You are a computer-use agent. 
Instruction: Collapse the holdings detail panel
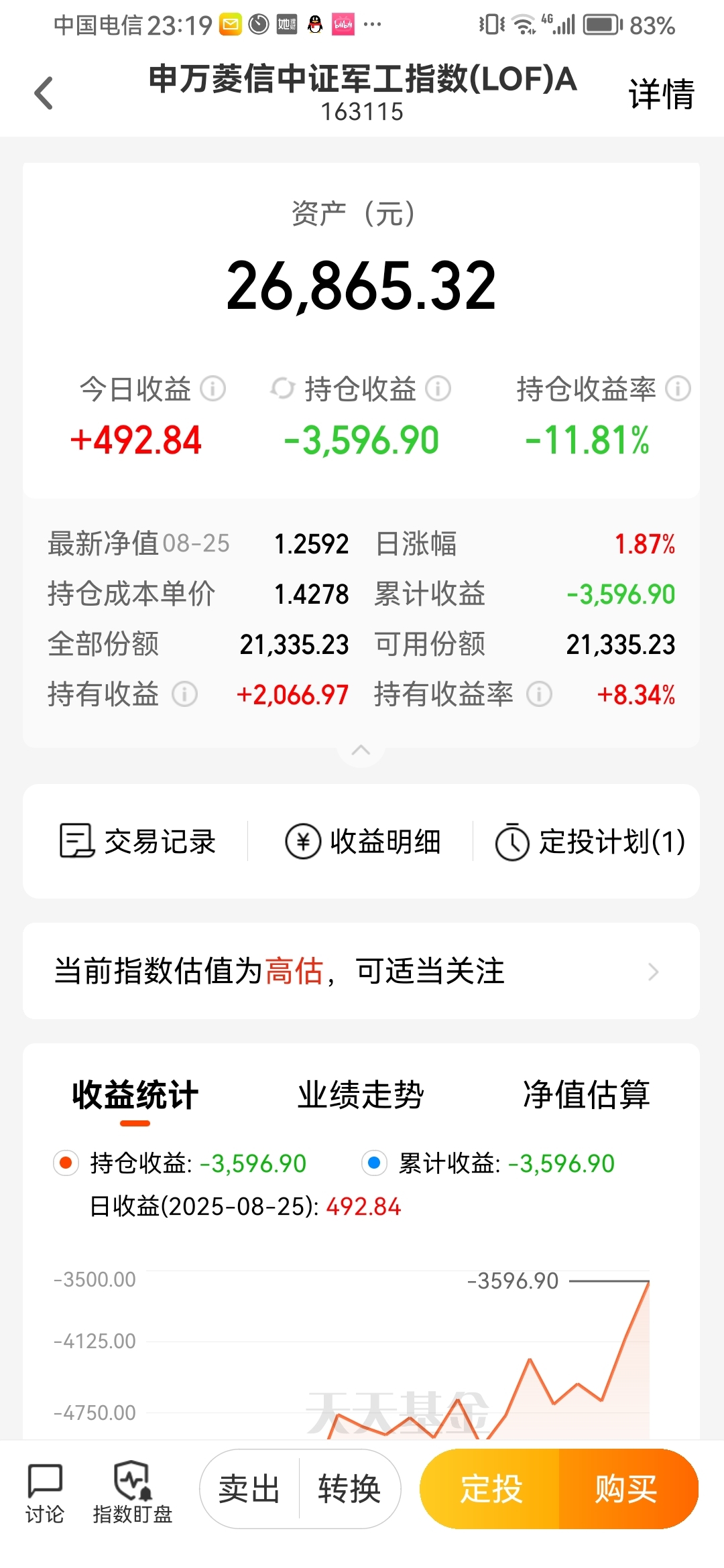pyautogui.click(x=361, y=750)
